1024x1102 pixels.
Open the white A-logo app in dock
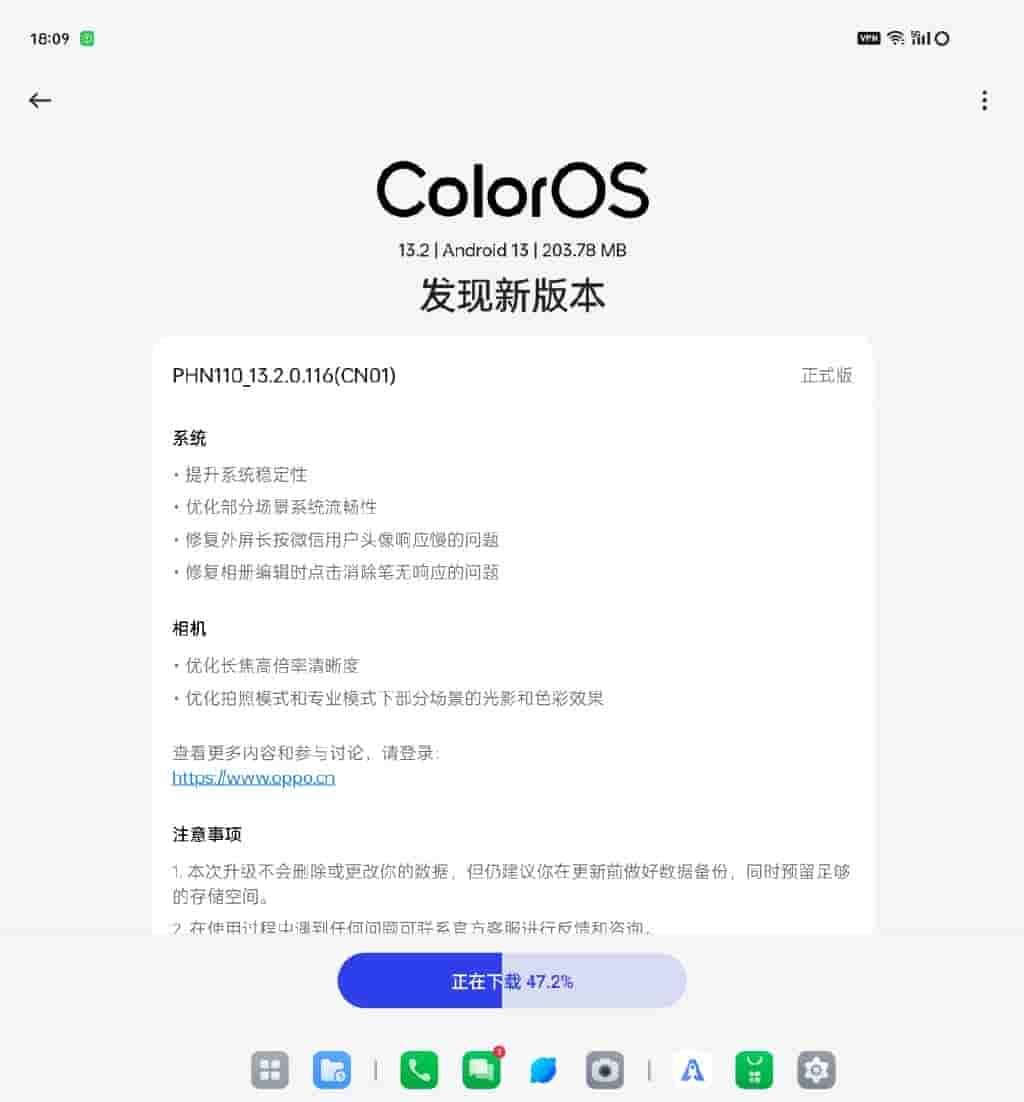(x=692, y=1070)
